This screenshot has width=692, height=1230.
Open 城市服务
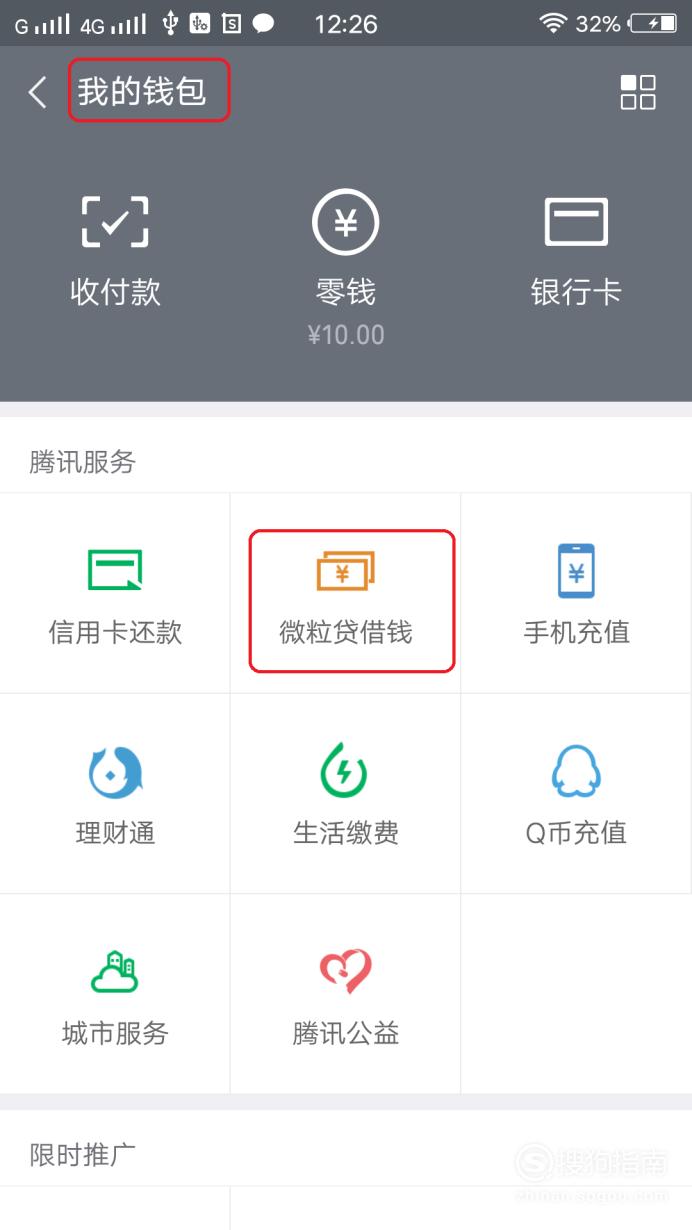click(x=115, y=995)
